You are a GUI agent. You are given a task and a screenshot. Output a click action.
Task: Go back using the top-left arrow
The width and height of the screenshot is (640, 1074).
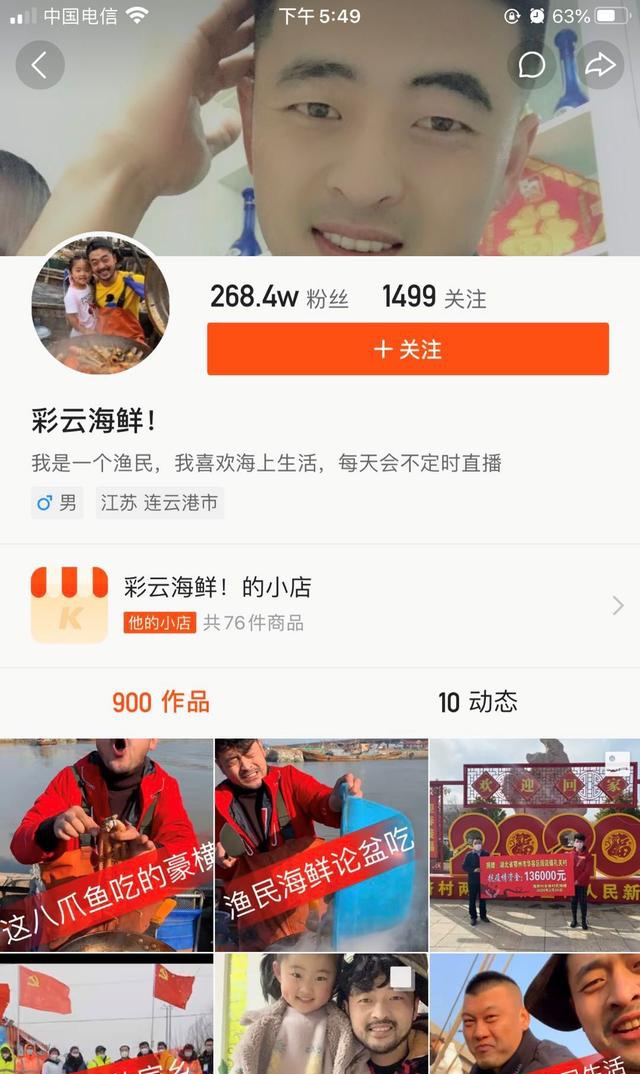(40, 65)
